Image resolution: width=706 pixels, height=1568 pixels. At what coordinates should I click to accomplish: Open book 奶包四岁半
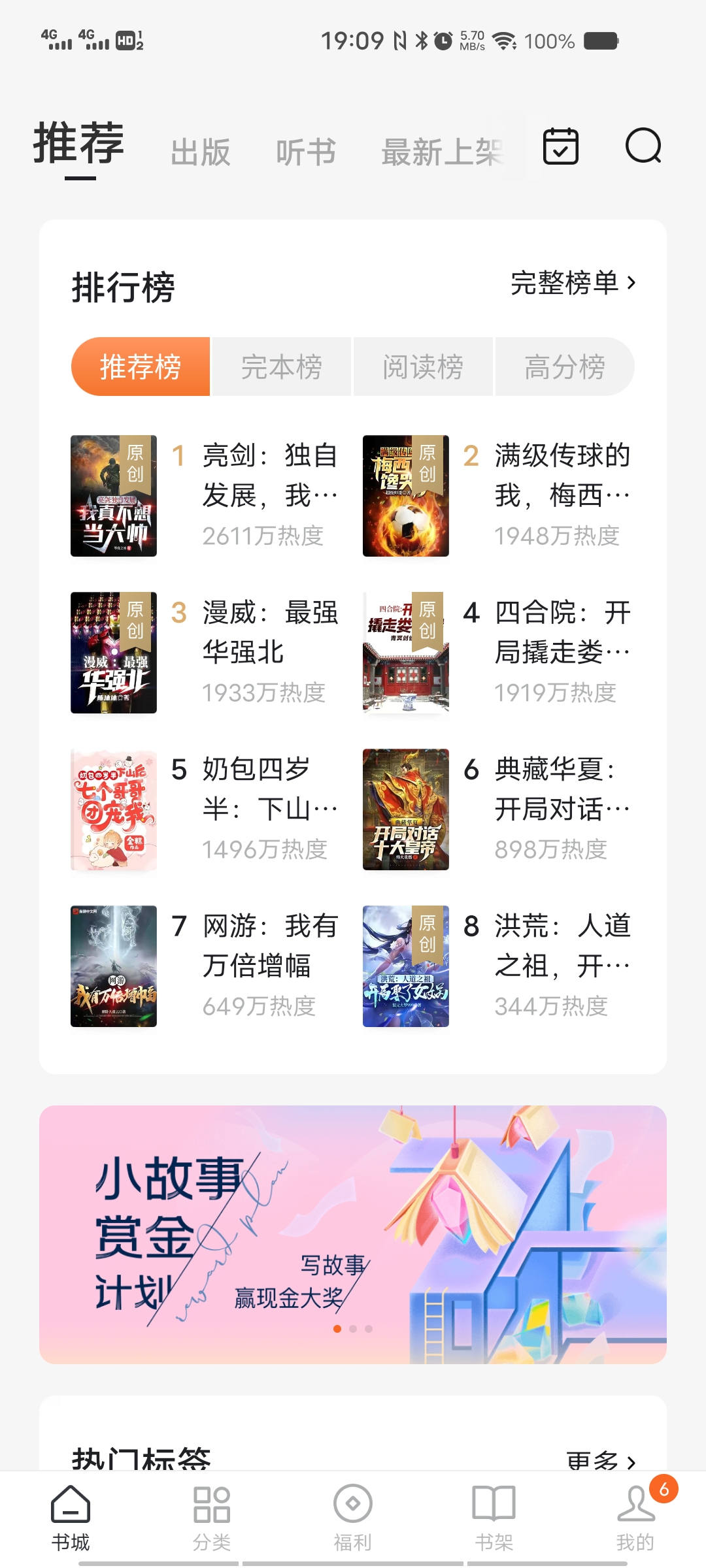point(269,789)
